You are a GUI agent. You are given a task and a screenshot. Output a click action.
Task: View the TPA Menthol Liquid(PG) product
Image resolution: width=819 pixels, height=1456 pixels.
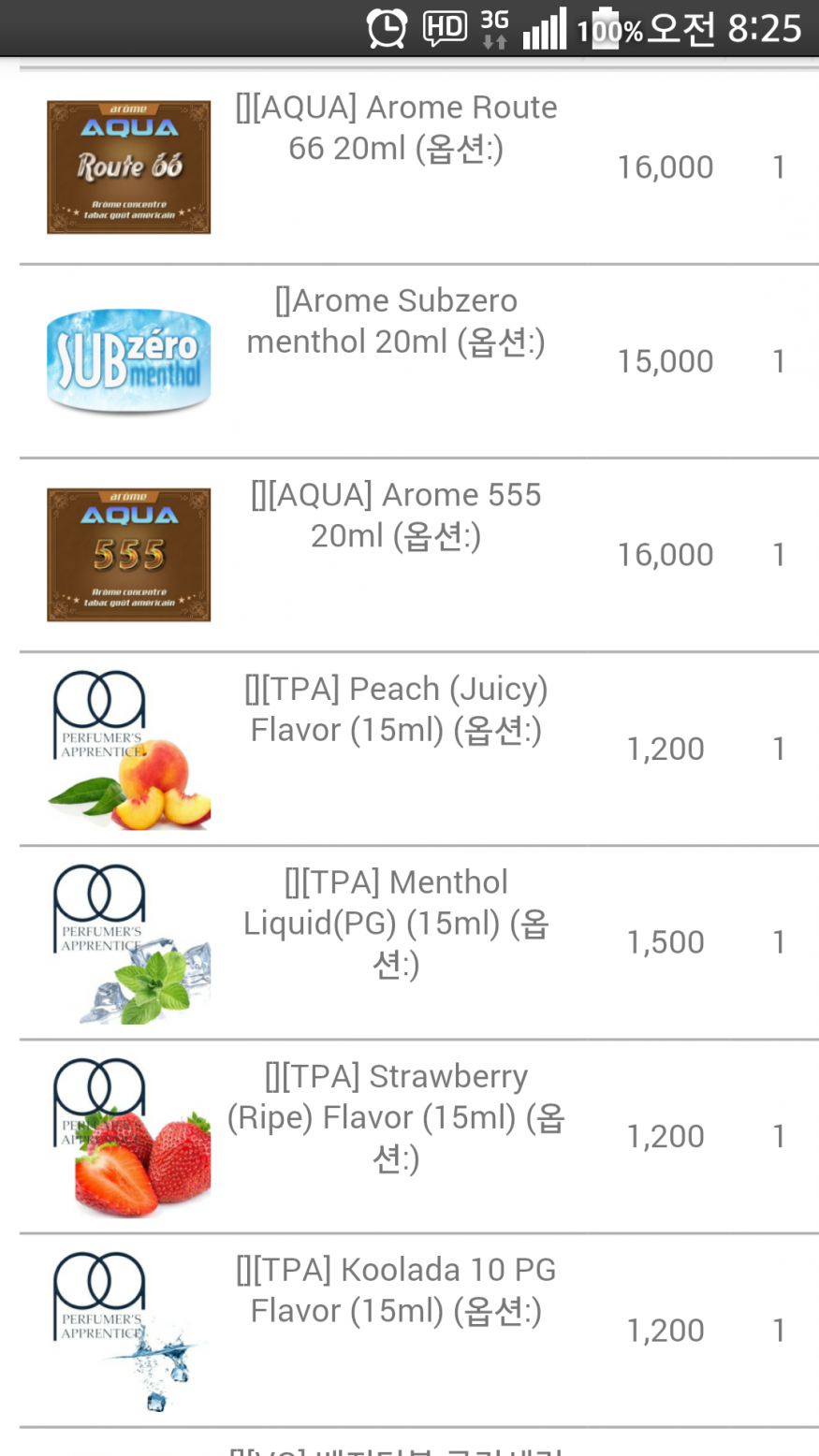(x=396, y=923)
